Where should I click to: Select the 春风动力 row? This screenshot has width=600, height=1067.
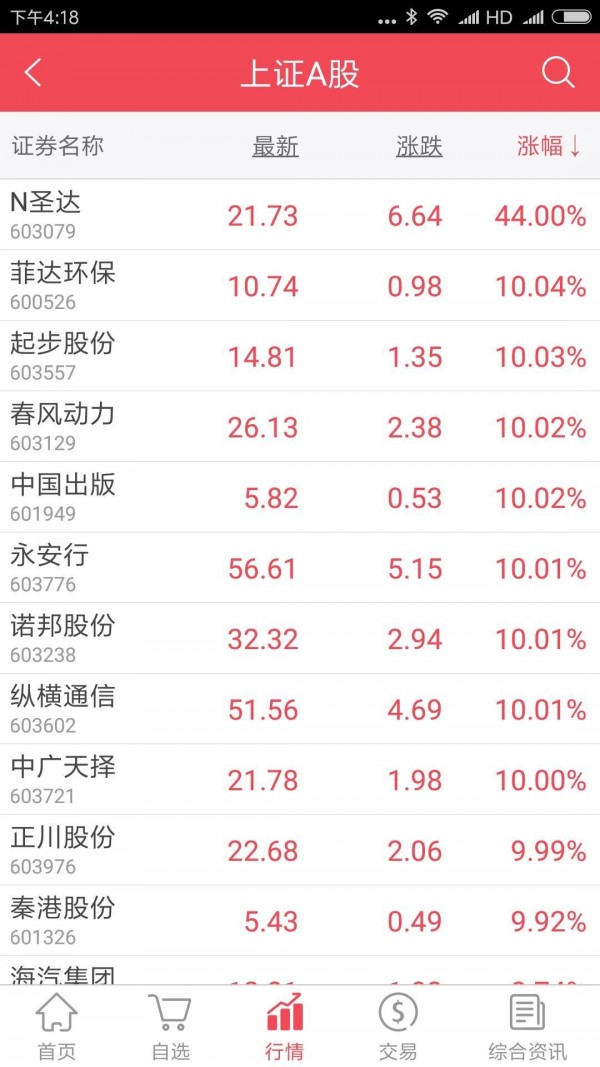pyautogui.click(x=300, y=427)
